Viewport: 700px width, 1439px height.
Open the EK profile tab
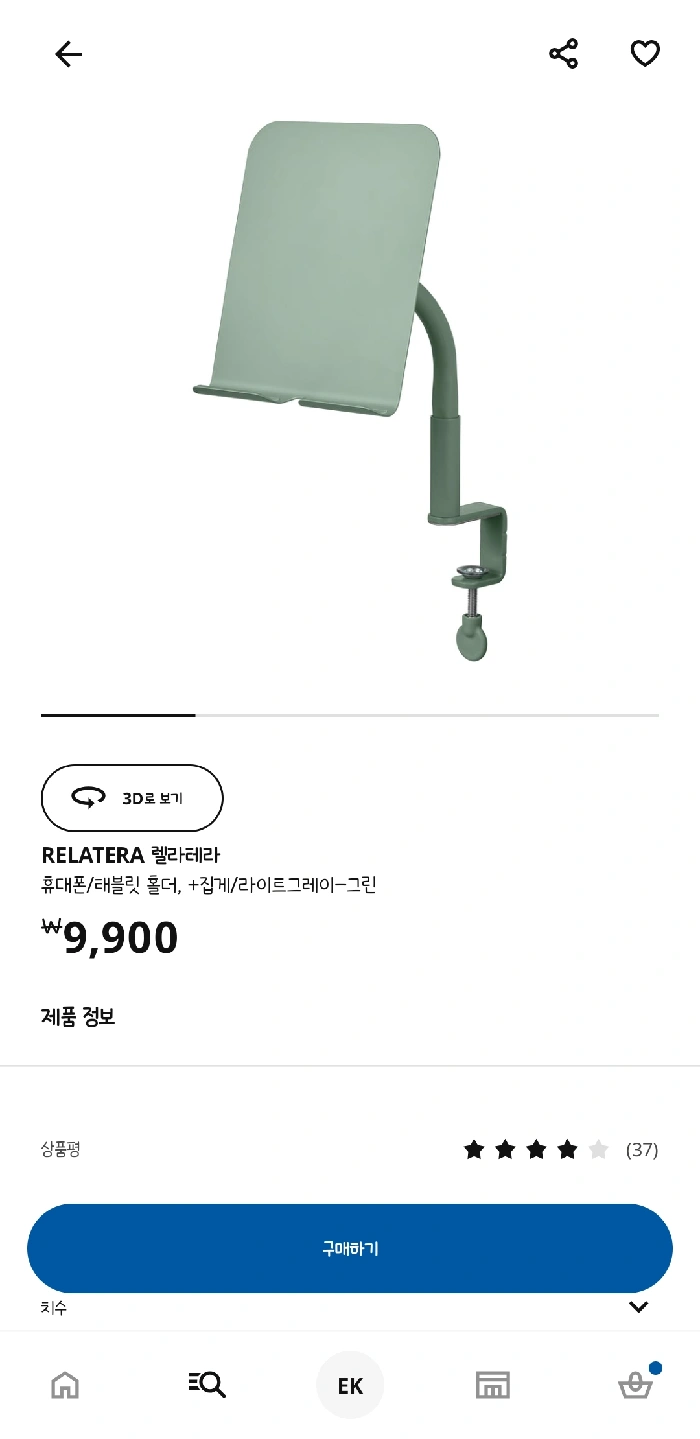350,1385
